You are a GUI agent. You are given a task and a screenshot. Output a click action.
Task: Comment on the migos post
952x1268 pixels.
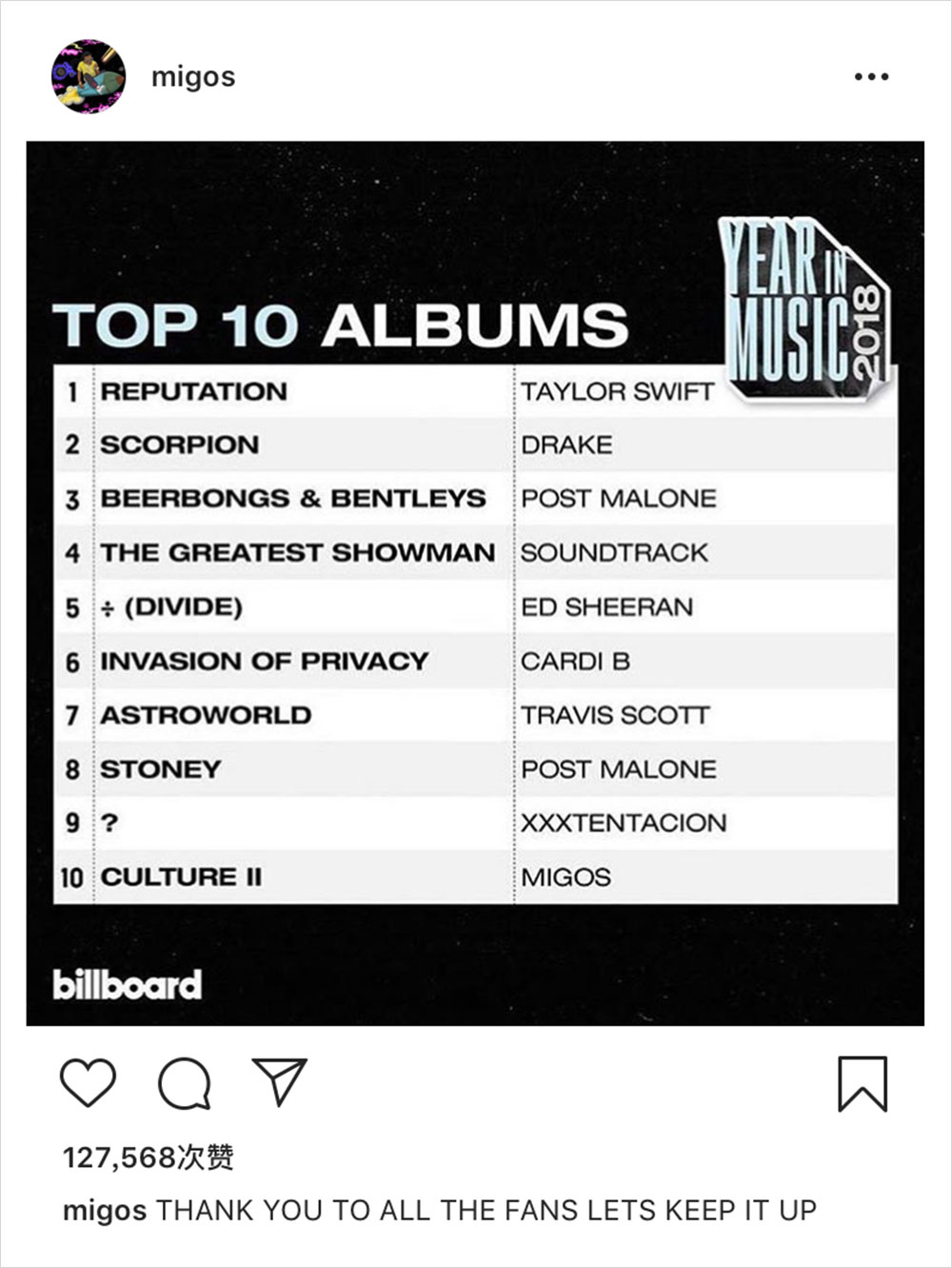click(184, 1082)
